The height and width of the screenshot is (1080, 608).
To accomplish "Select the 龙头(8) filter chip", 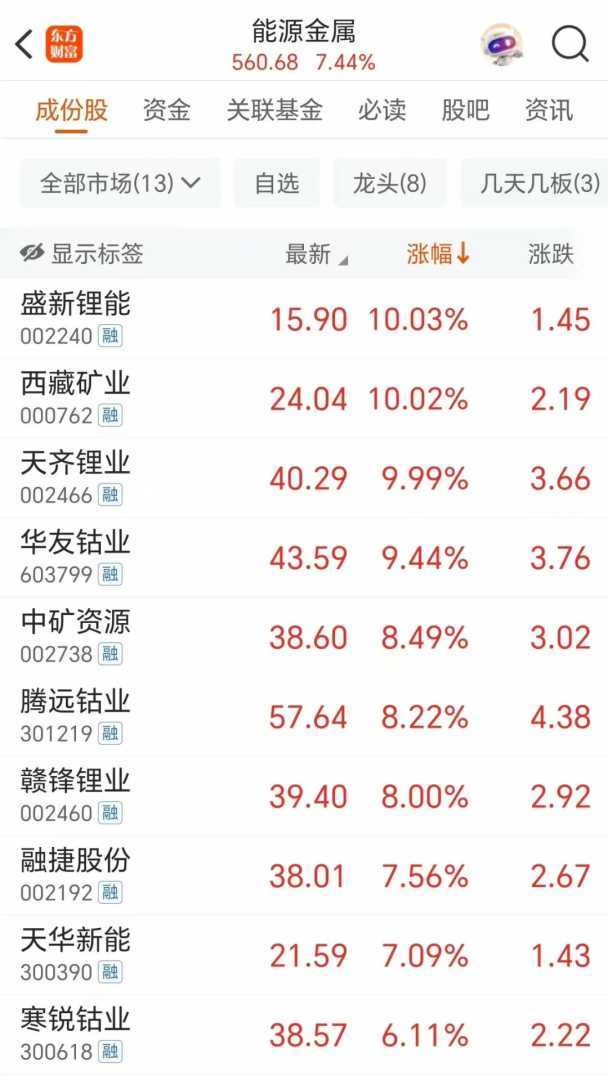I will 389,183.
